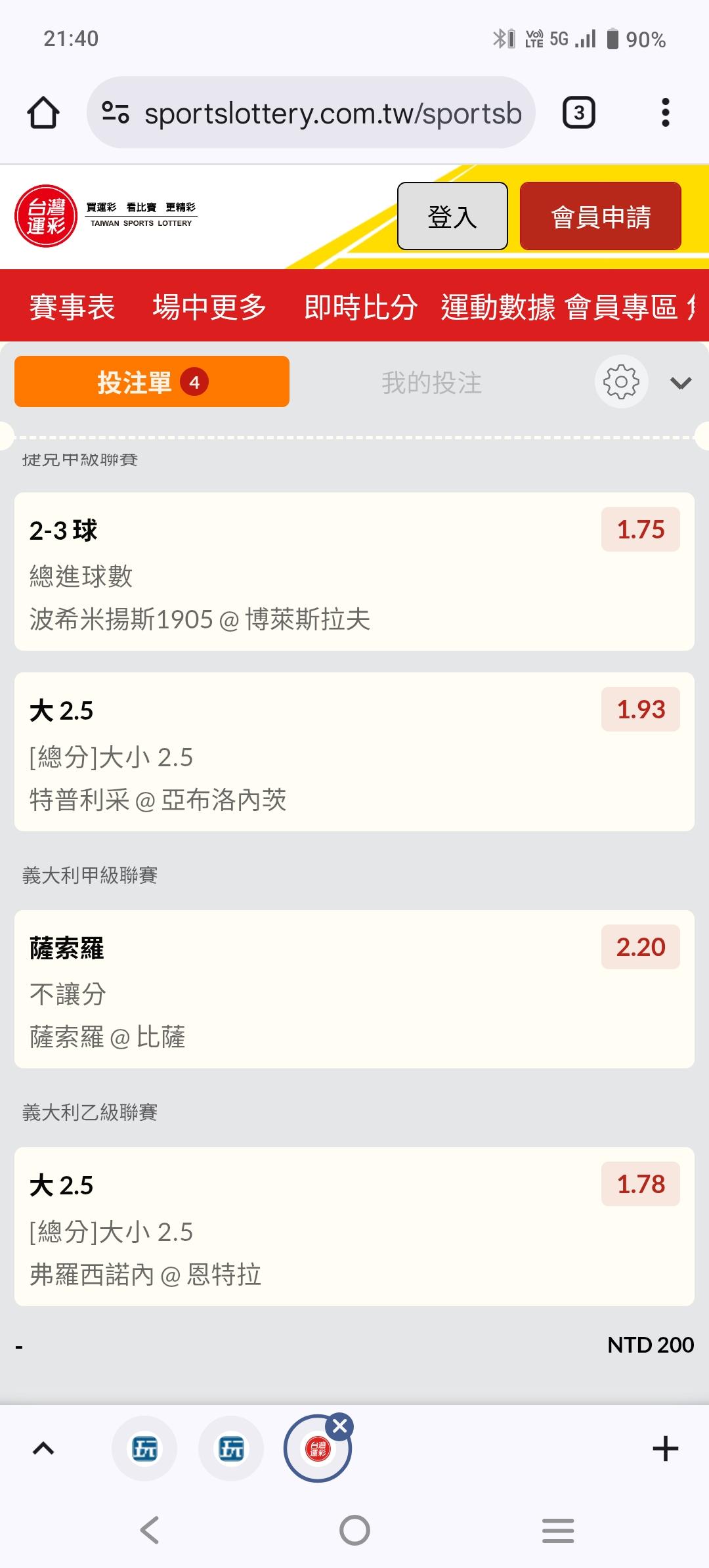The height and width of the screenshot is (1568, 709).
Task: Open bet slip settings gear
Action: click(621, 382)
